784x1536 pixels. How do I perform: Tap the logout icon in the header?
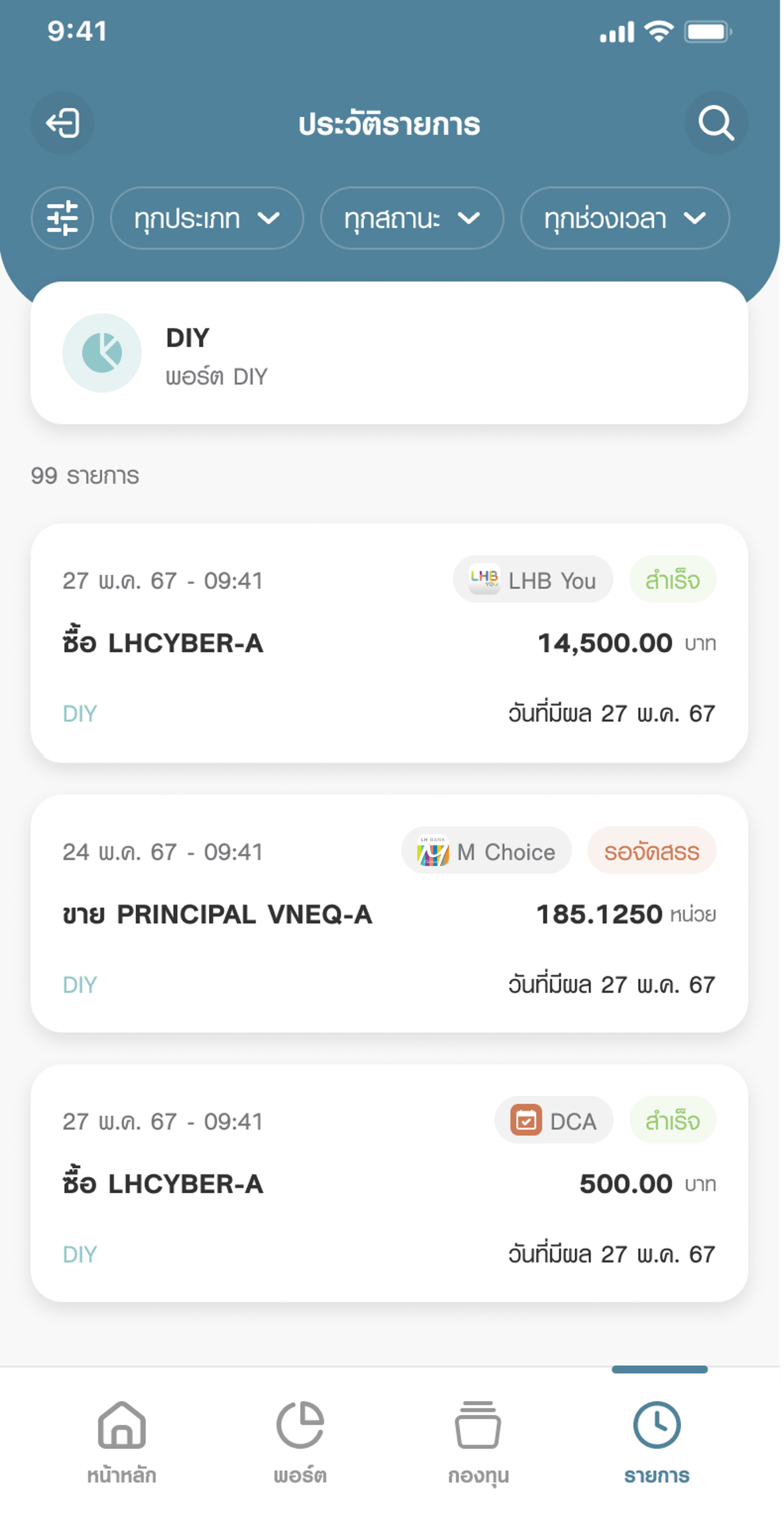63,123
